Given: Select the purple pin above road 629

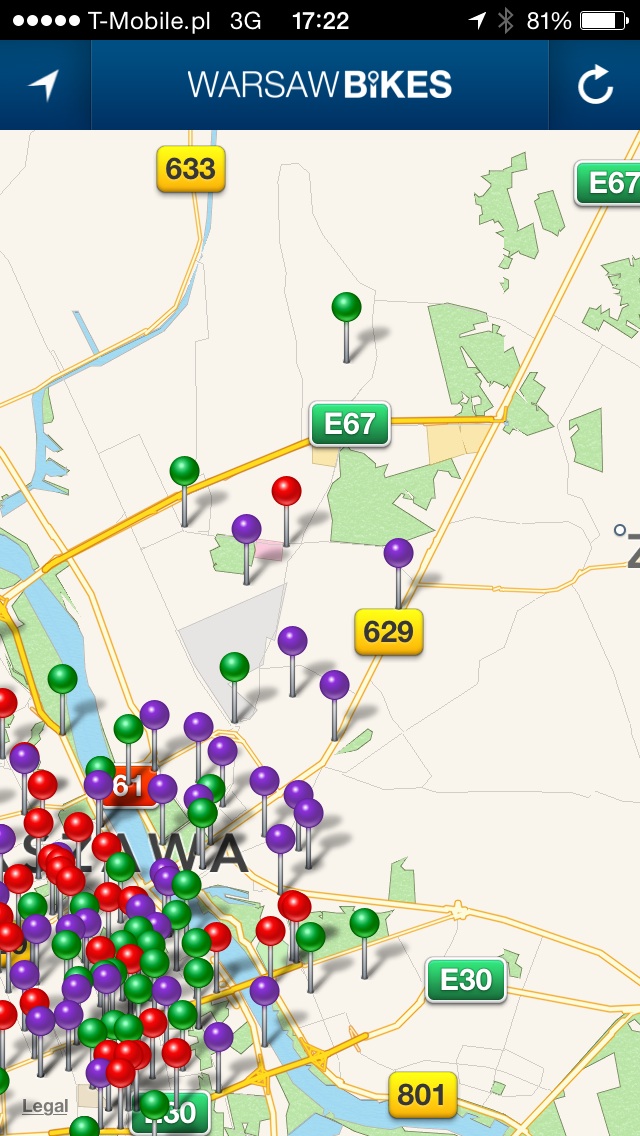Looking at the screenshot, I should click(x=398, y=554).
